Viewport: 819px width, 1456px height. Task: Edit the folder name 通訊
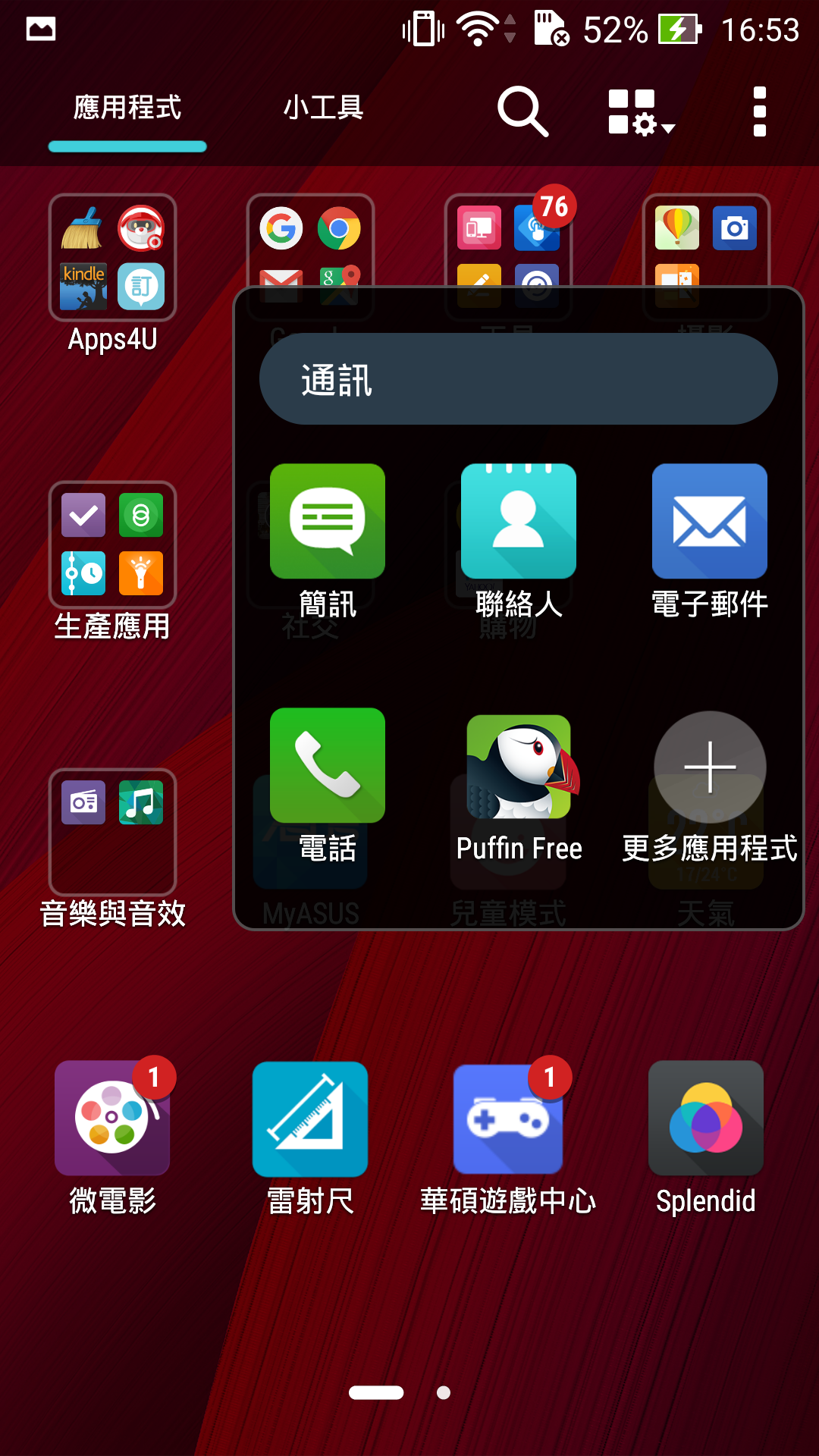(x=519, y=379)
